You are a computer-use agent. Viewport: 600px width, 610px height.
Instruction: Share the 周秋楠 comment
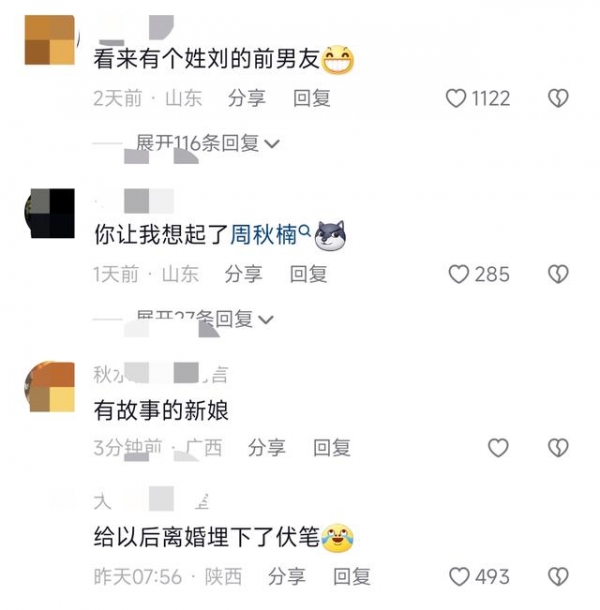point(244,274)
